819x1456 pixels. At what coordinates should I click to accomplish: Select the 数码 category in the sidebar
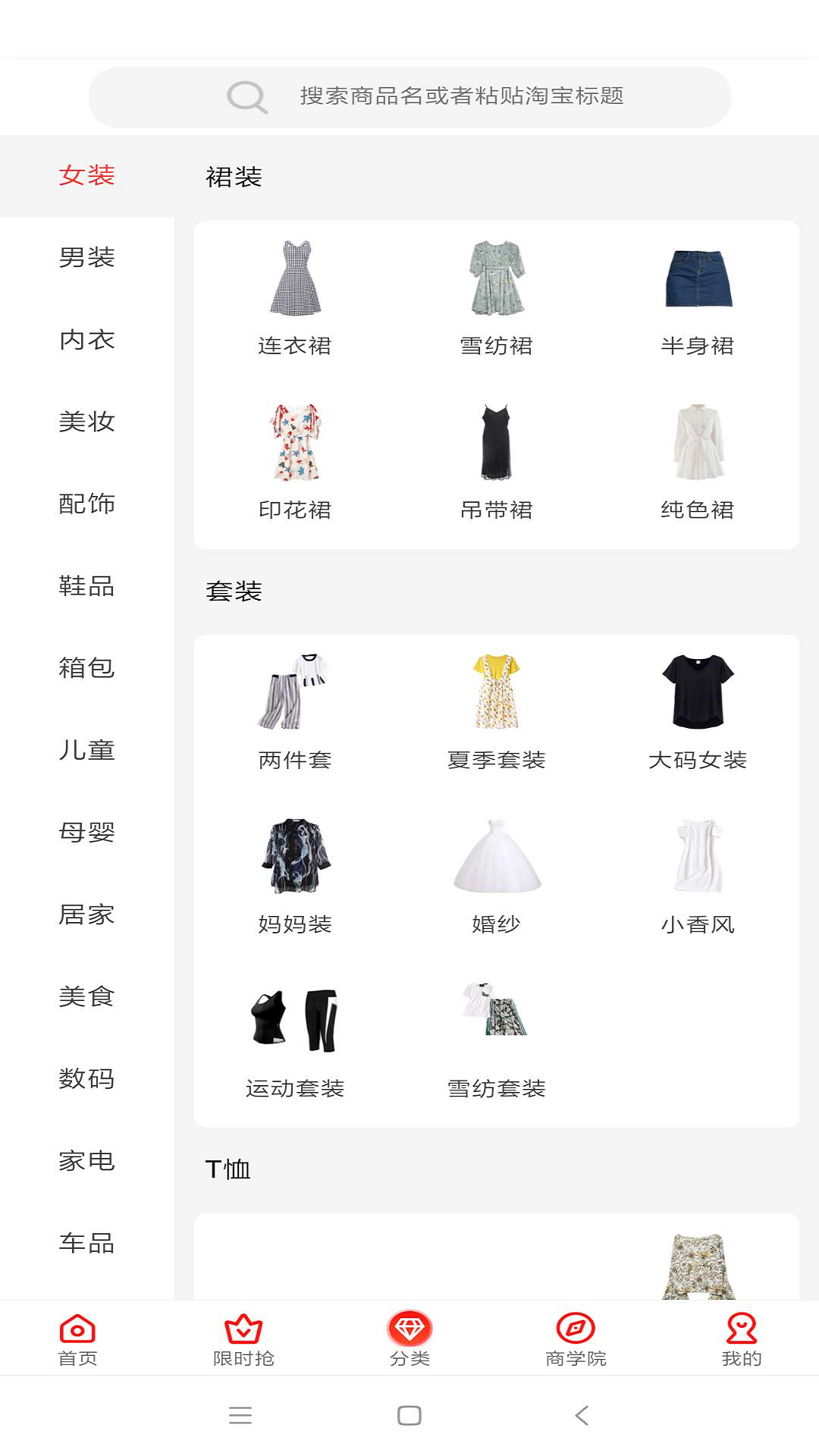[x=86, y=1078]
